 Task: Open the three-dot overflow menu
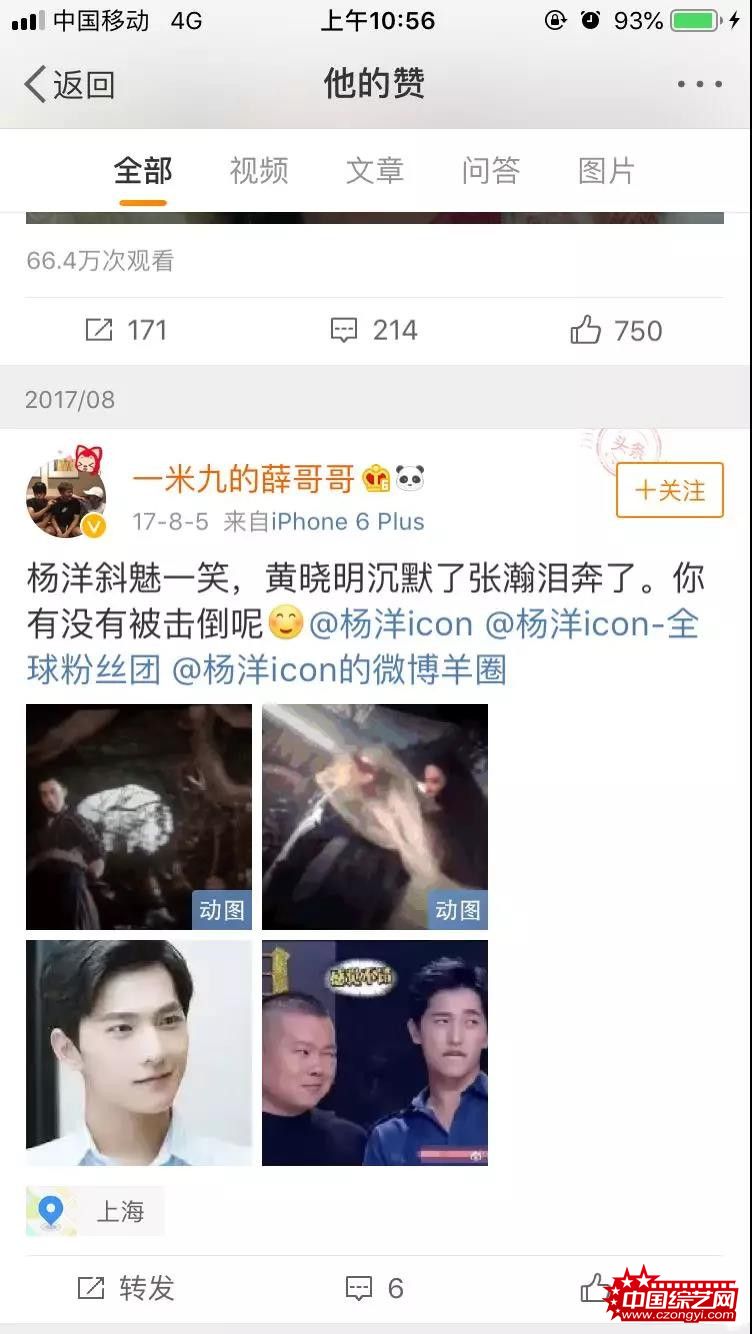point(699,85)
